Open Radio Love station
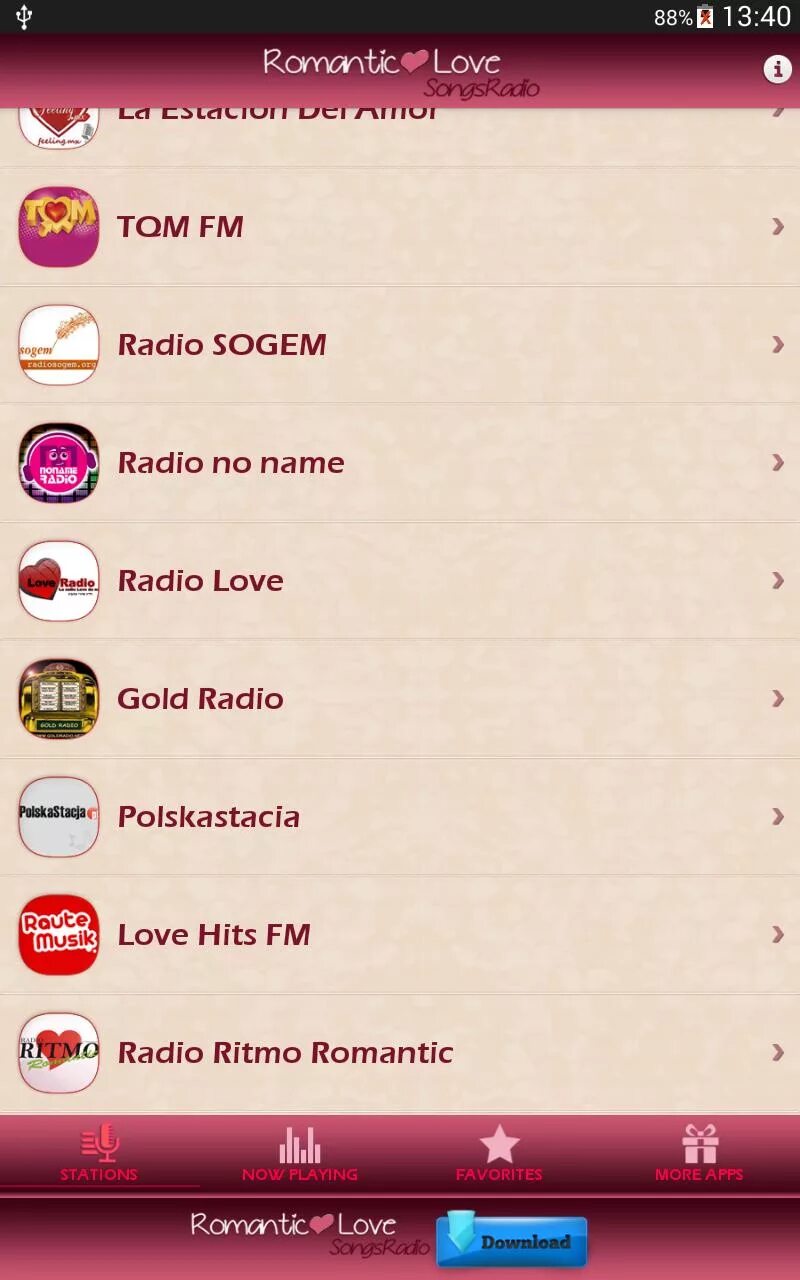 click(x=400, y=581)
